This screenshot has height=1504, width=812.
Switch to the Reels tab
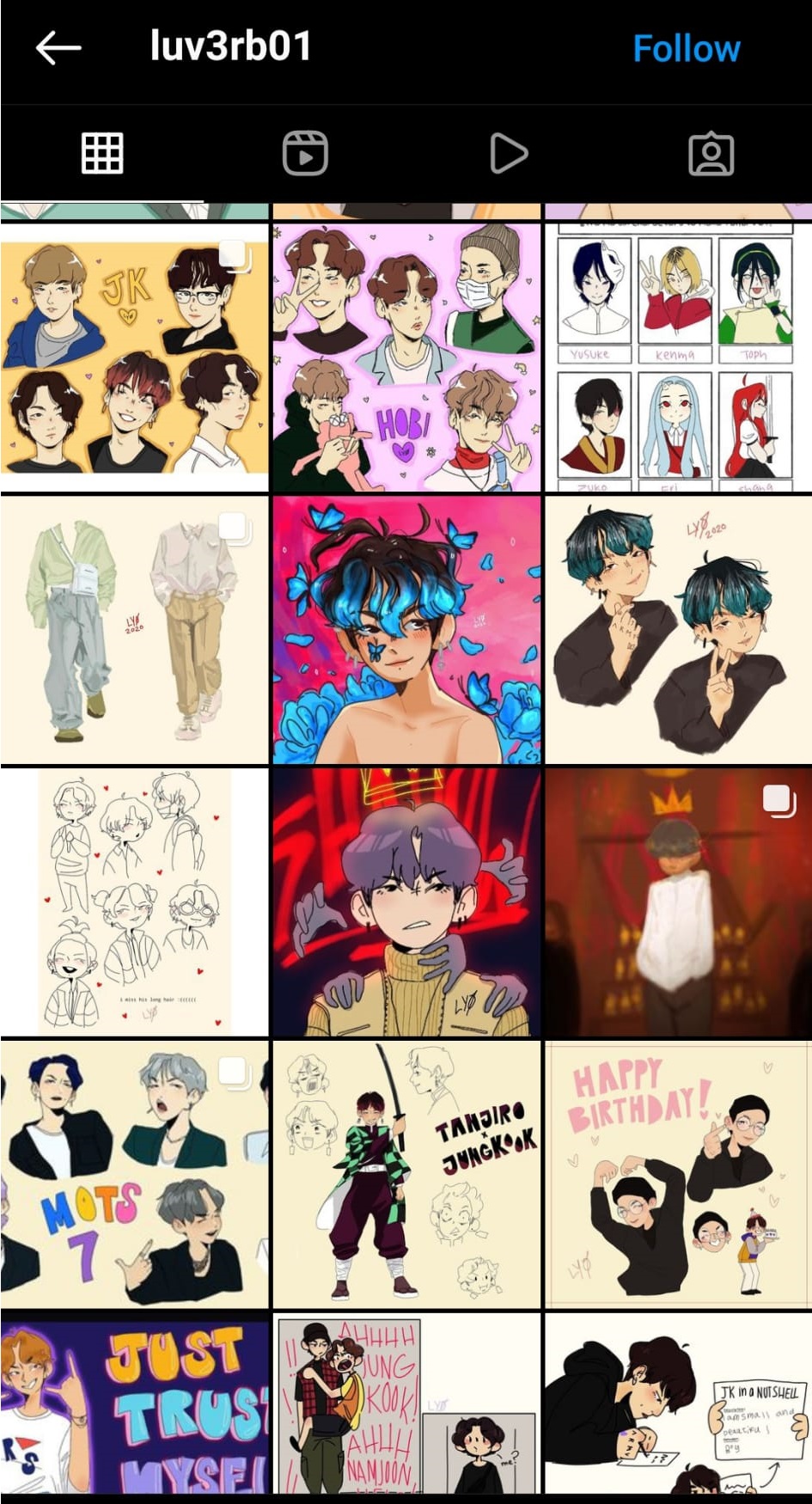(305, 154)
